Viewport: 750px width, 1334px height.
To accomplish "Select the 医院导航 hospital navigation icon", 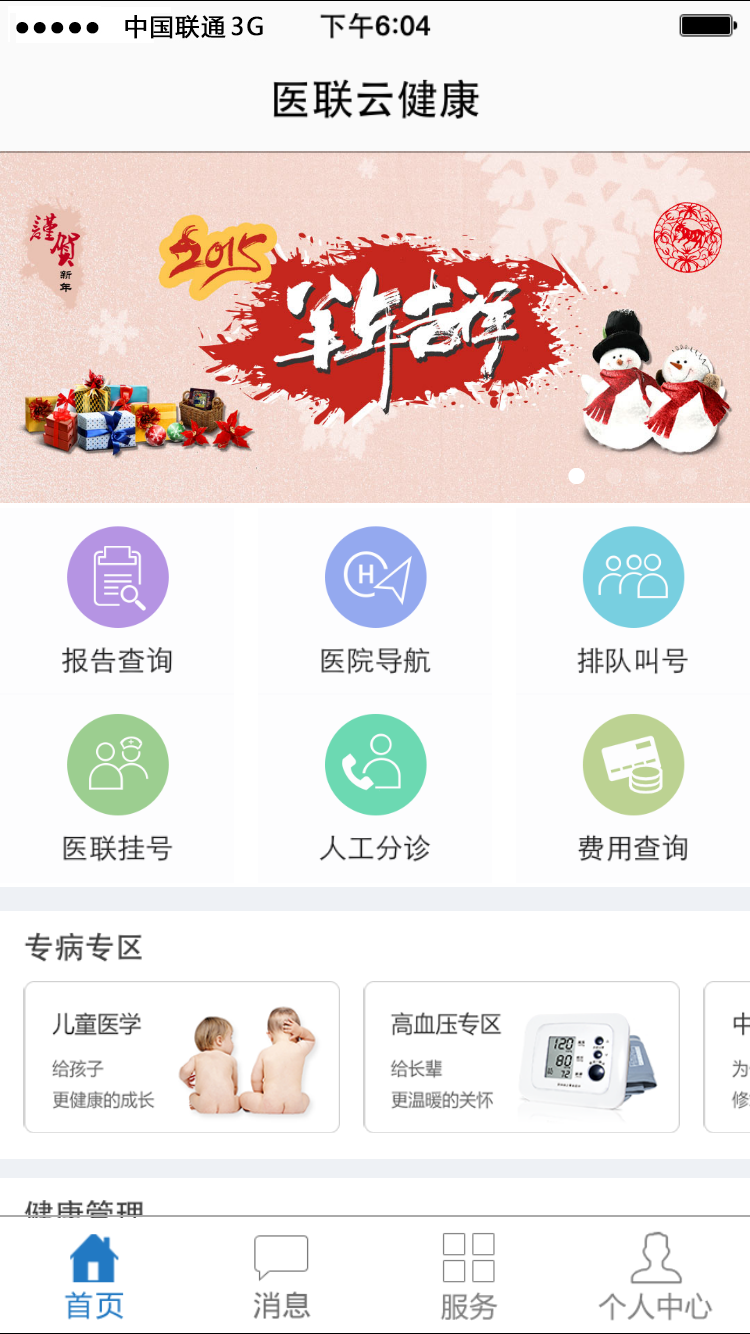I will (375, 576).
